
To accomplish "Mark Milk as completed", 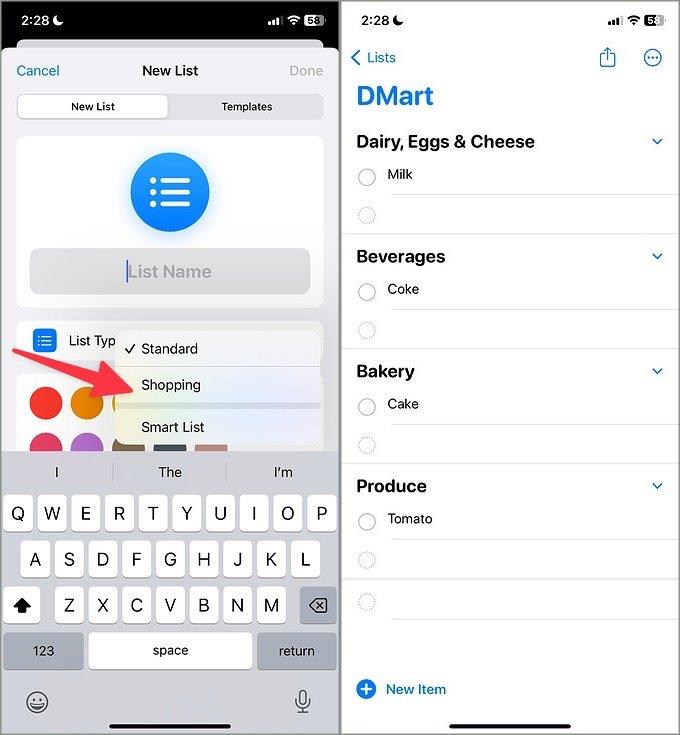I will click(367, 177).
